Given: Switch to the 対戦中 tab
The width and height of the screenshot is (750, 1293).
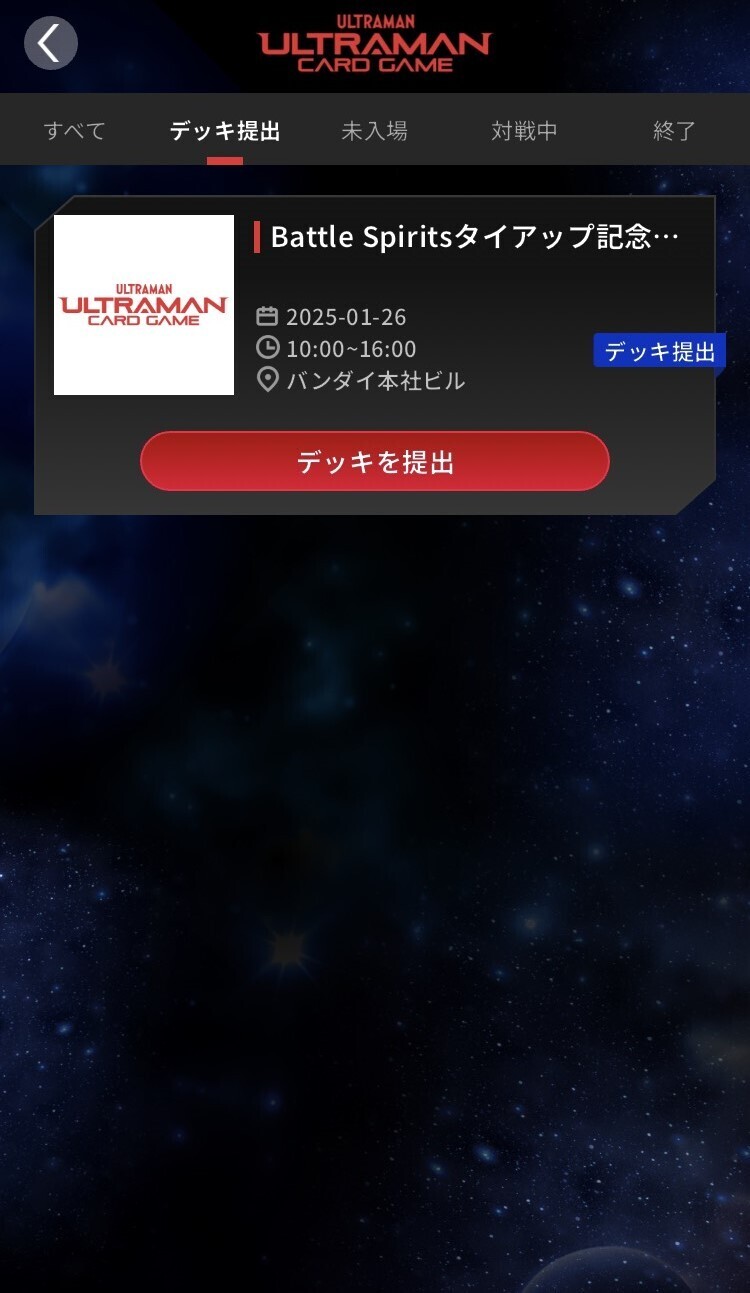Looking at the screenshot, I should [524, 131].
